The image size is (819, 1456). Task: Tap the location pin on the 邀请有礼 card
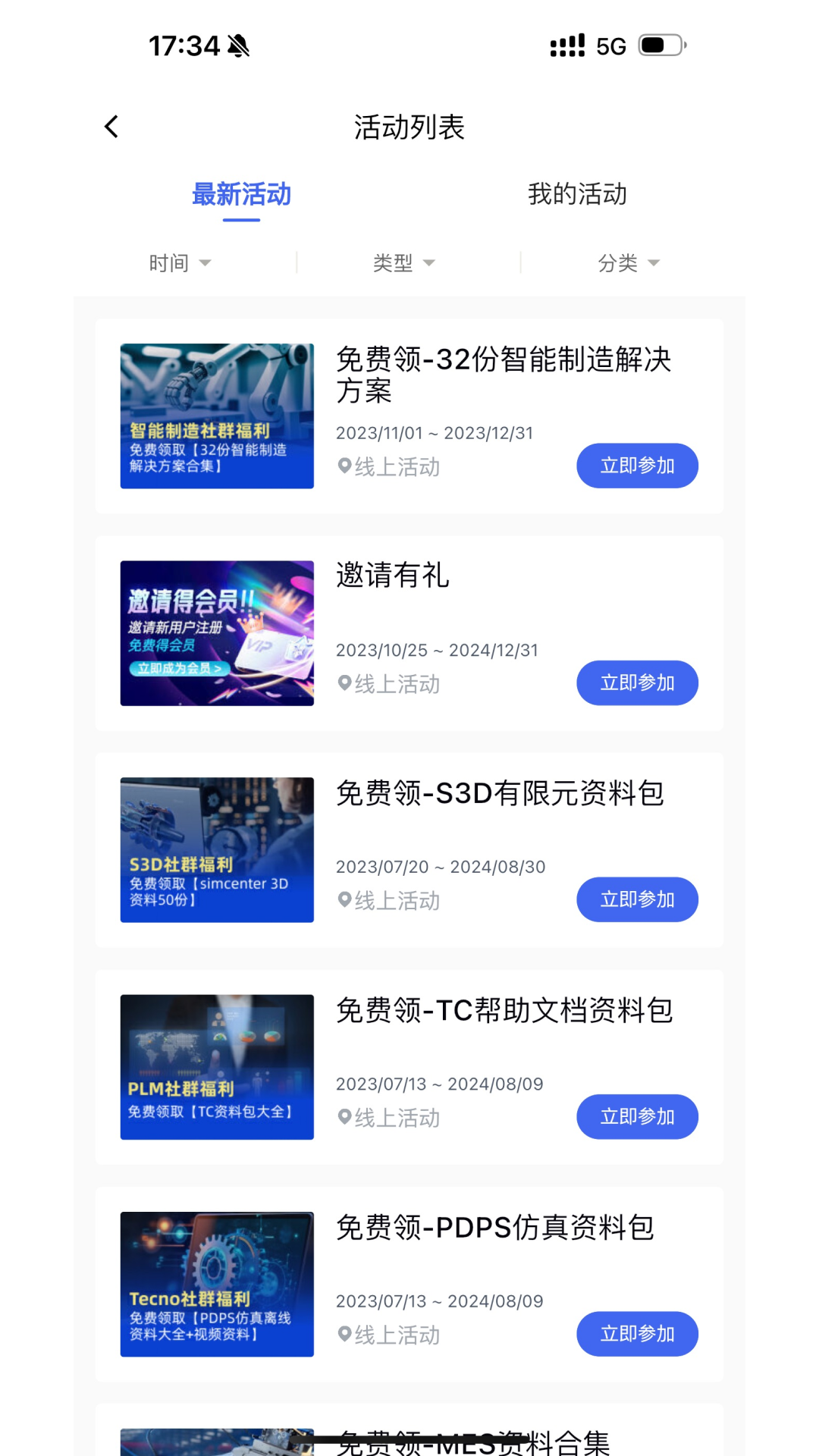[x=345, y=684]
